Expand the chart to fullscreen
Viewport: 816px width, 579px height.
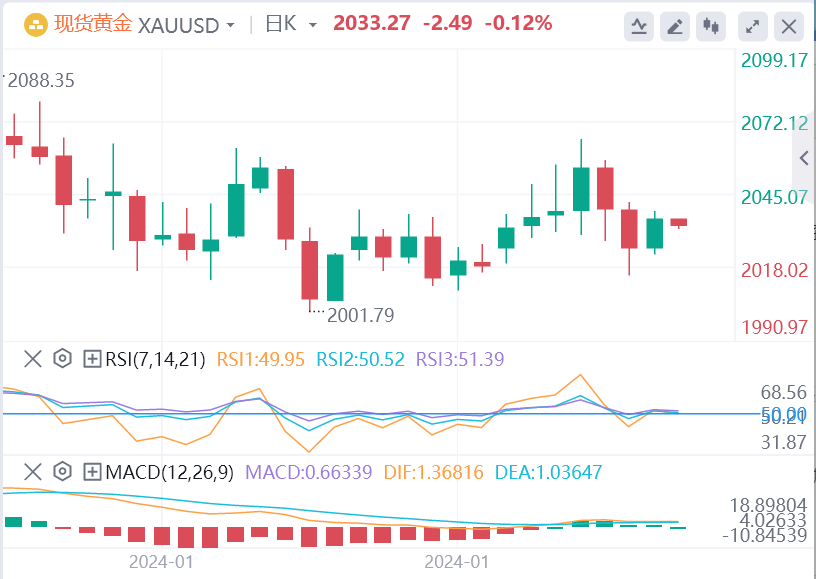coord(753,26)
